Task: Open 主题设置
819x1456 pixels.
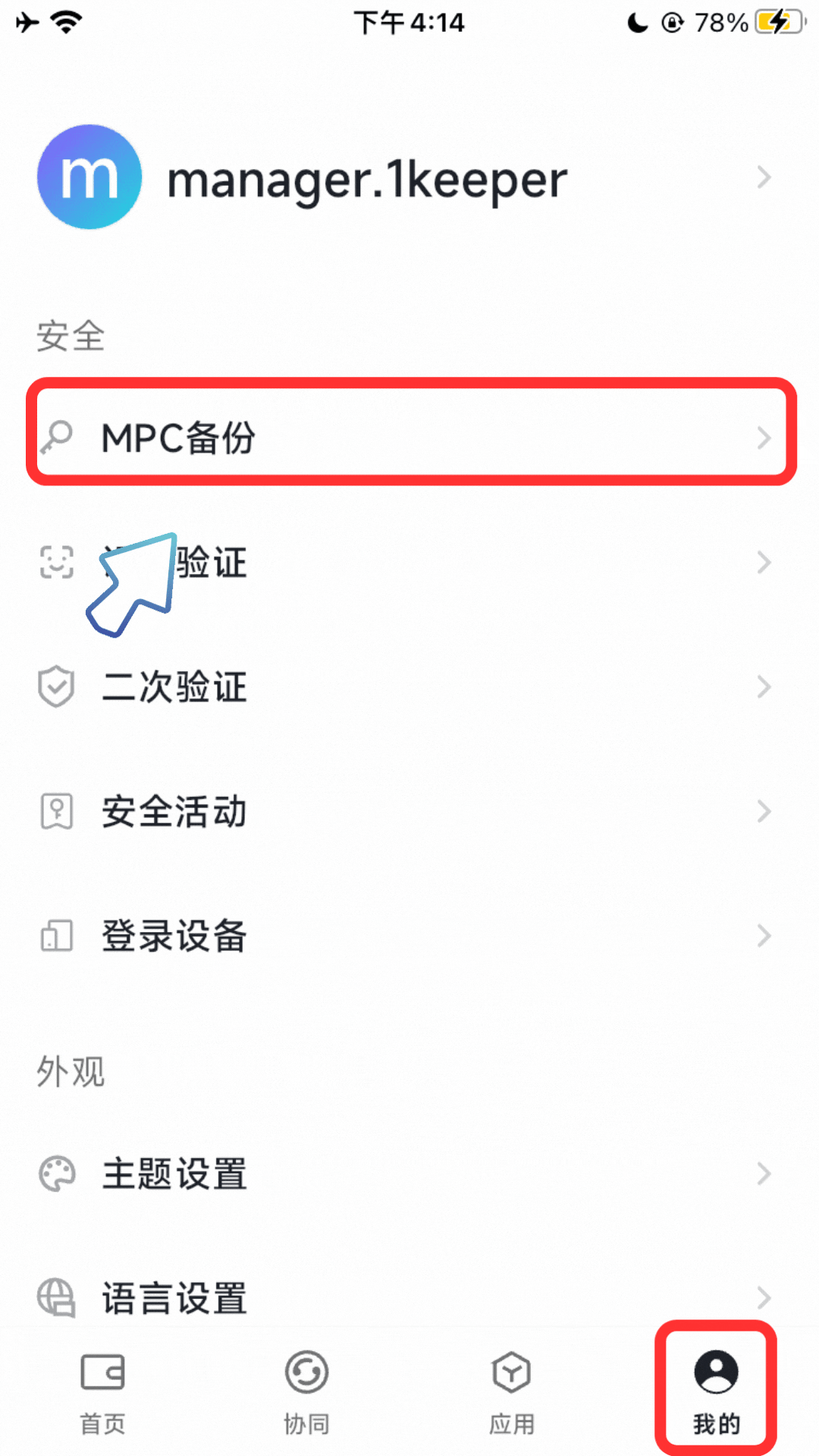Action: point(409,1174)
